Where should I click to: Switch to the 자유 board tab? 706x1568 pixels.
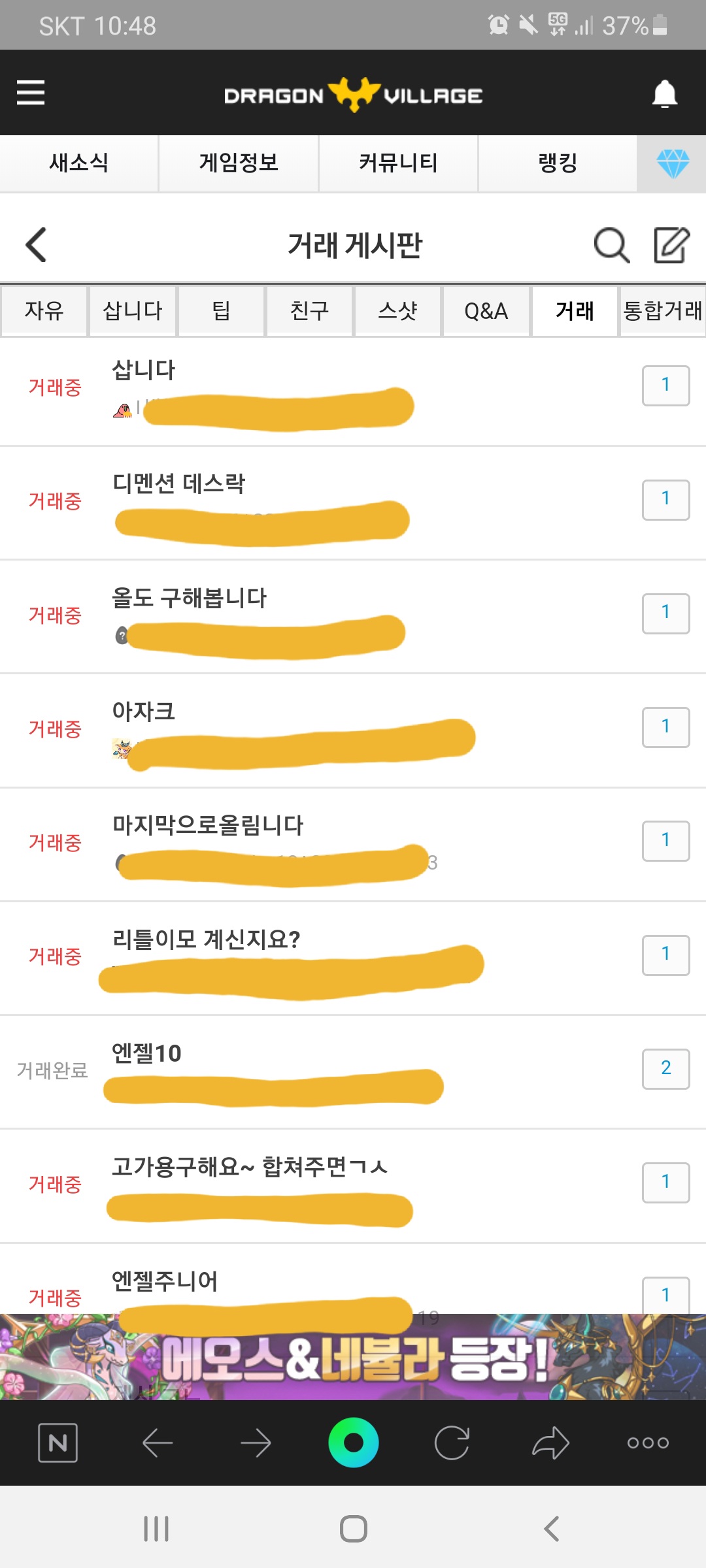click(x=44, y=310)
